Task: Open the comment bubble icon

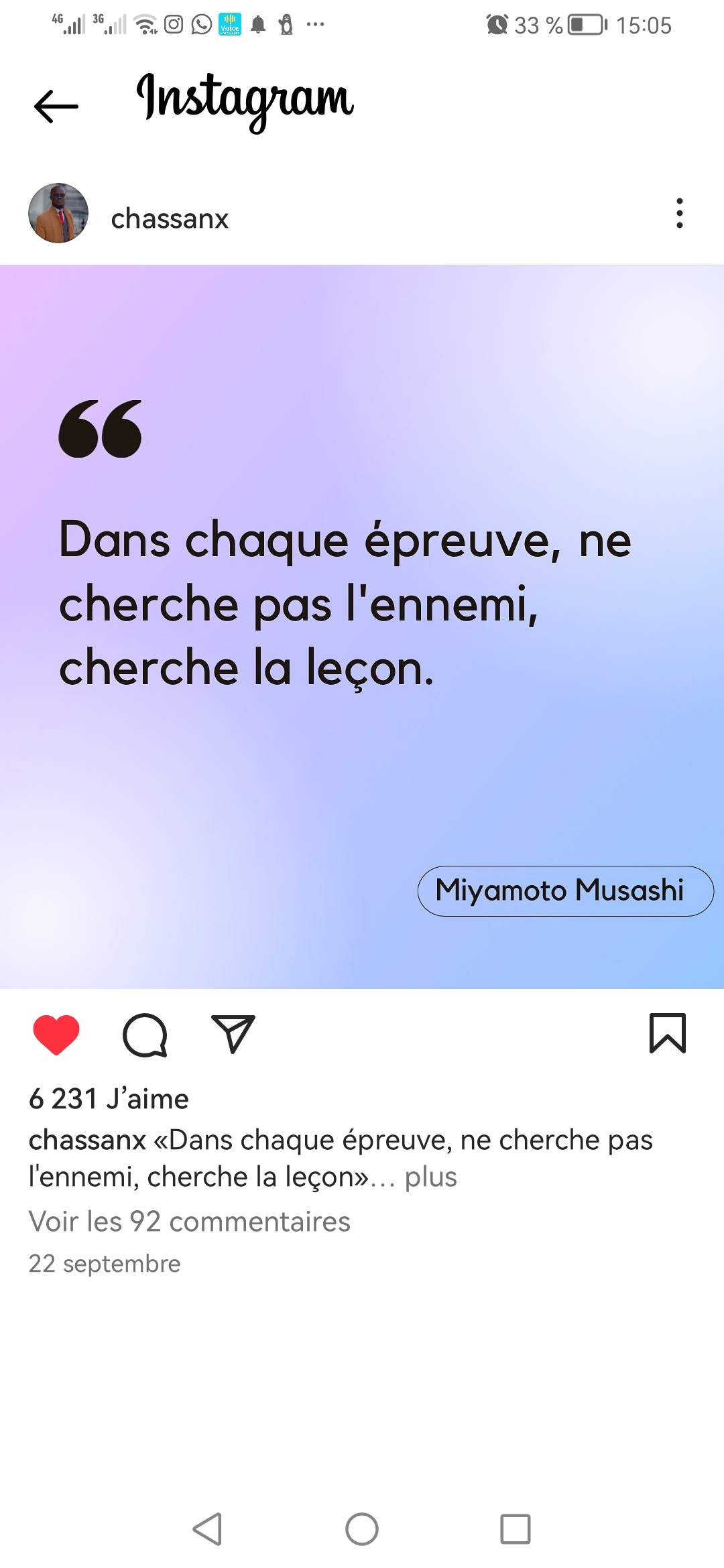Action: click(145, 1035)
